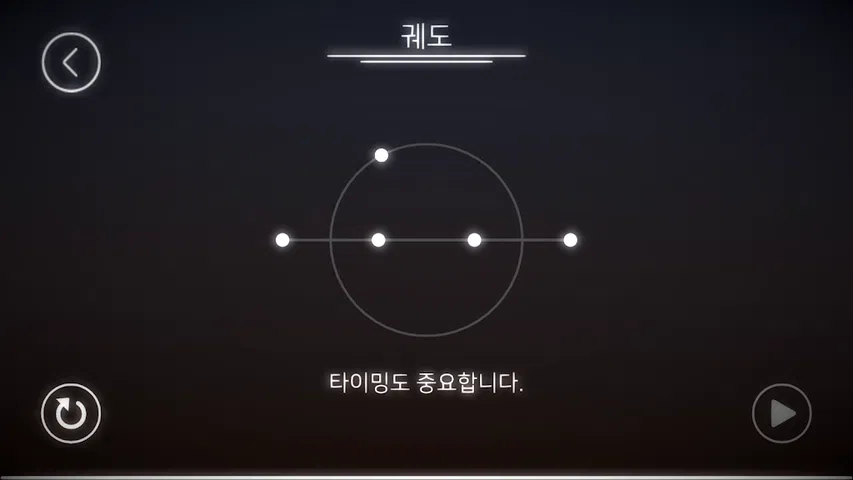Tap the dot on the circle orbit
853x480 pixels.
coord(381,155)
